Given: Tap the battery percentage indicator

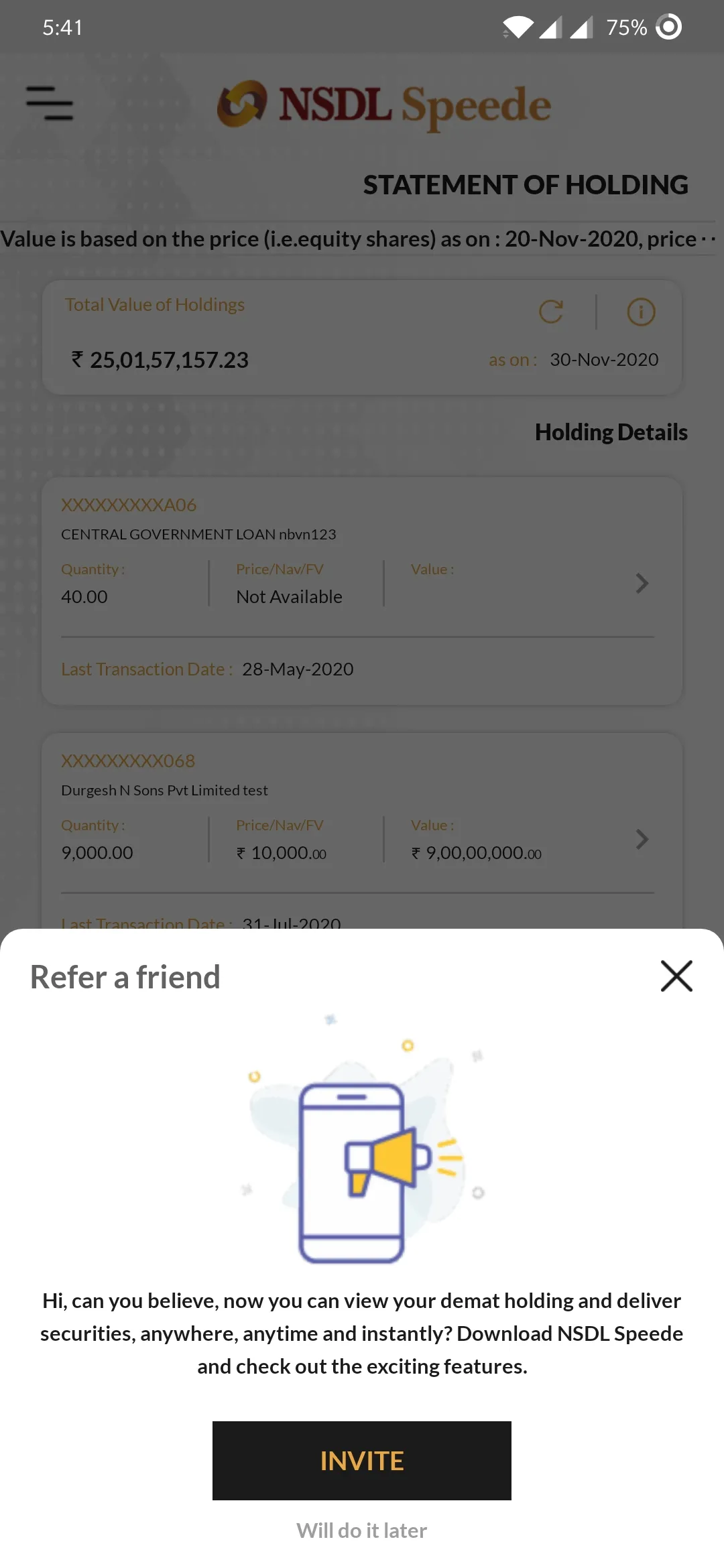Looking at the screenshot, I should pyautogui.click(x=625, y=27).
